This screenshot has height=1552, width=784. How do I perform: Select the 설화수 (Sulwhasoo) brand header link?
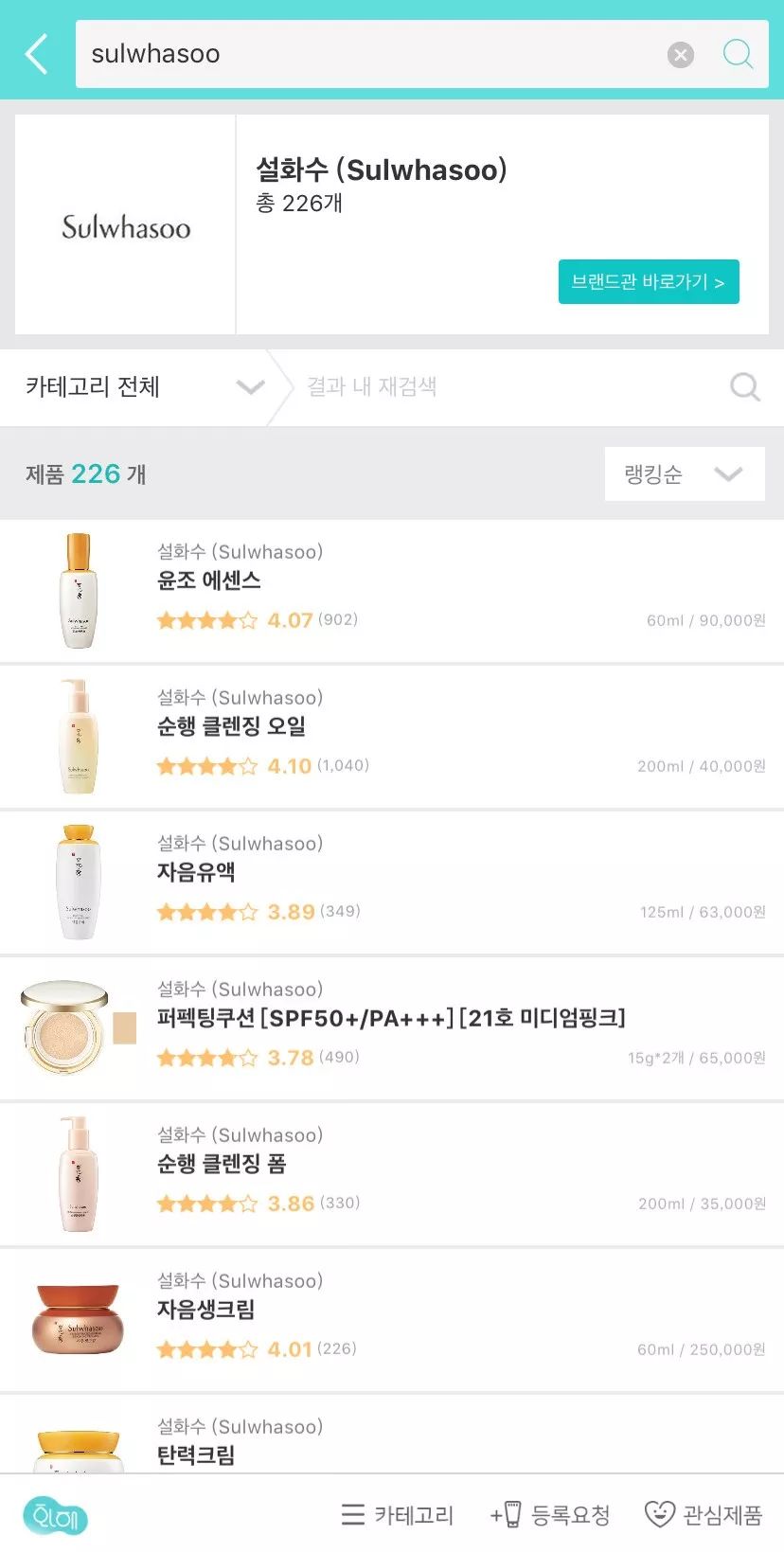(x=383, y=170)
